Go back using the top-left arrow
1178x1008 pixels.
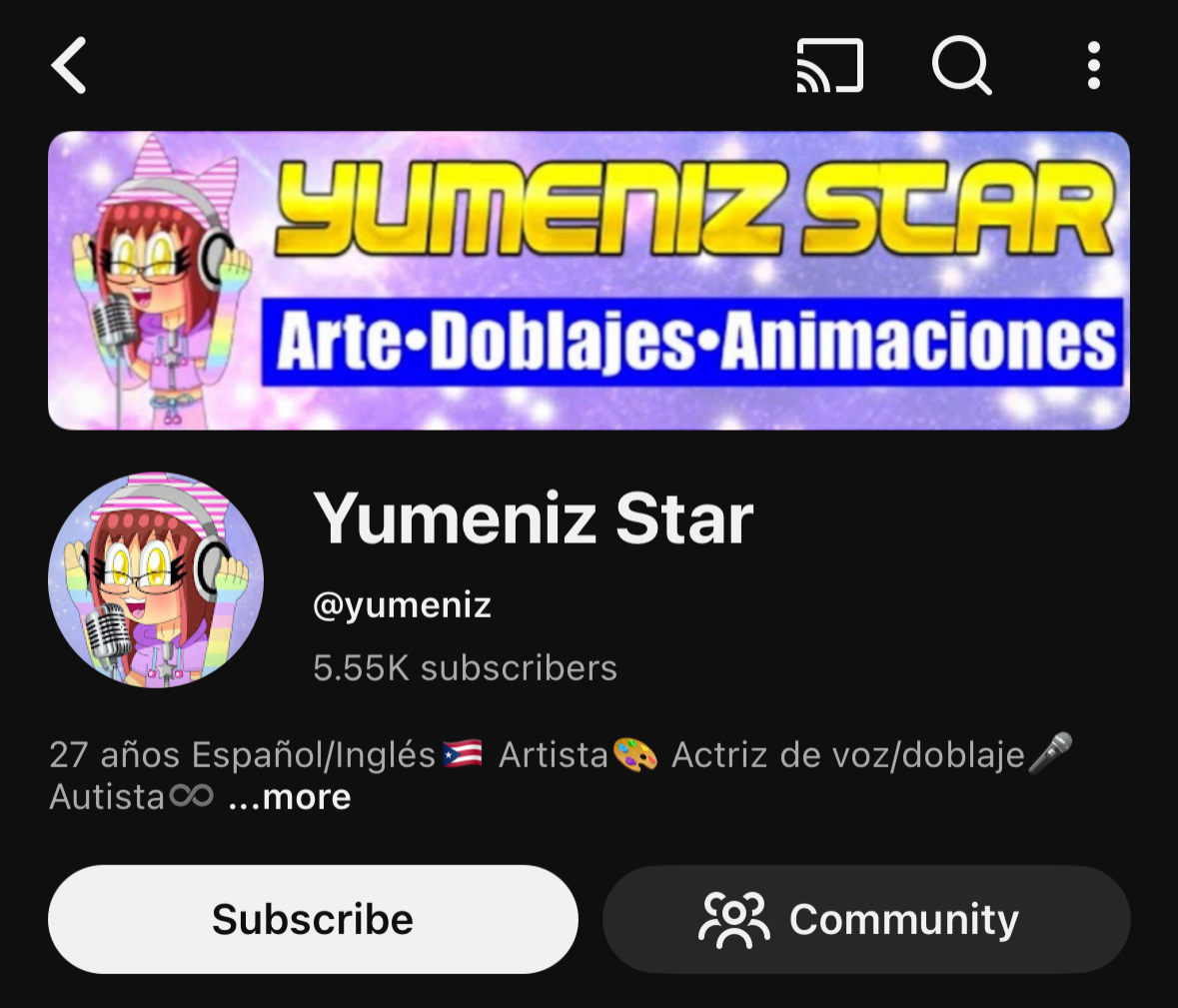(x=70, y=66)
